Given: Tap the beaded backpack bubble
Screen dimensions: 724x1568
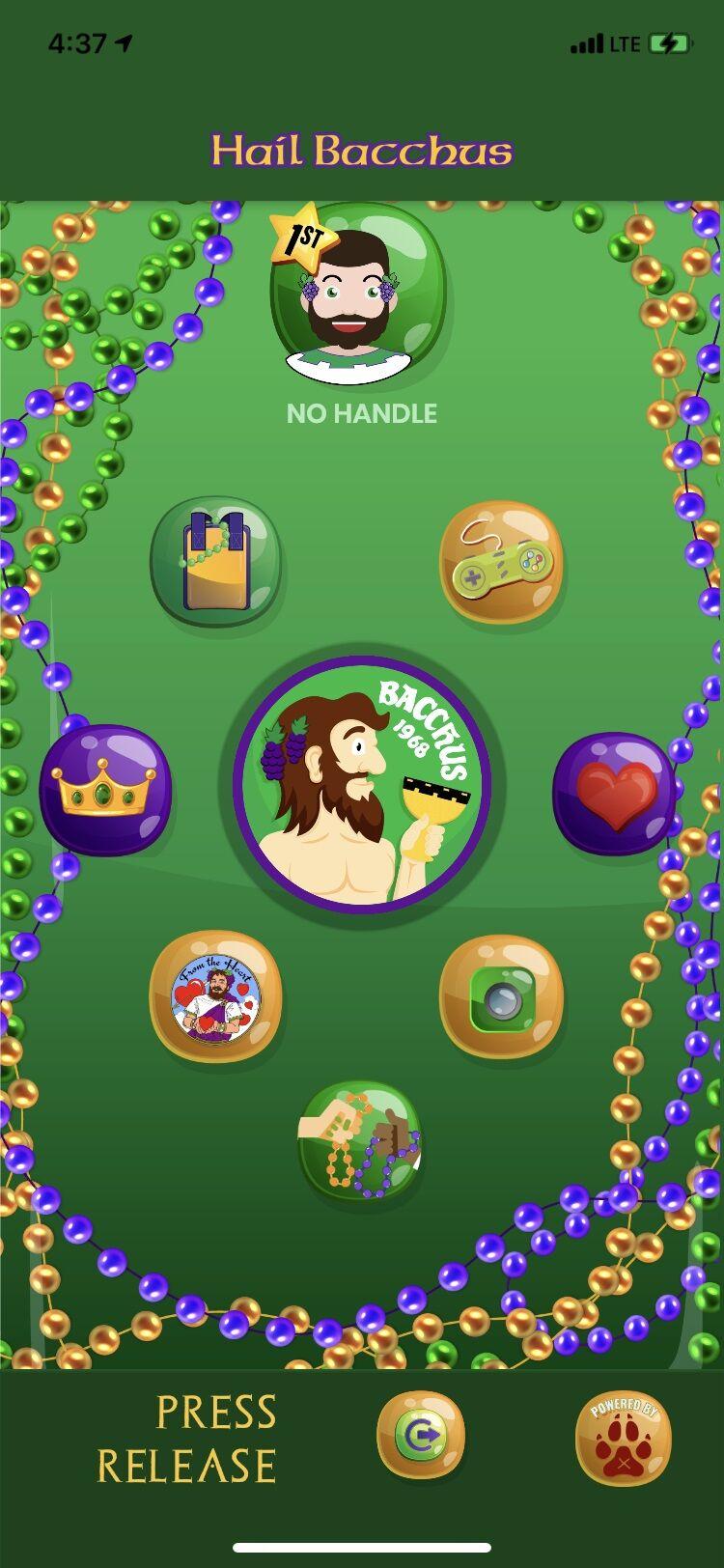Looking at the screenshot, I should pyautogui.click(x=215, y=561).
